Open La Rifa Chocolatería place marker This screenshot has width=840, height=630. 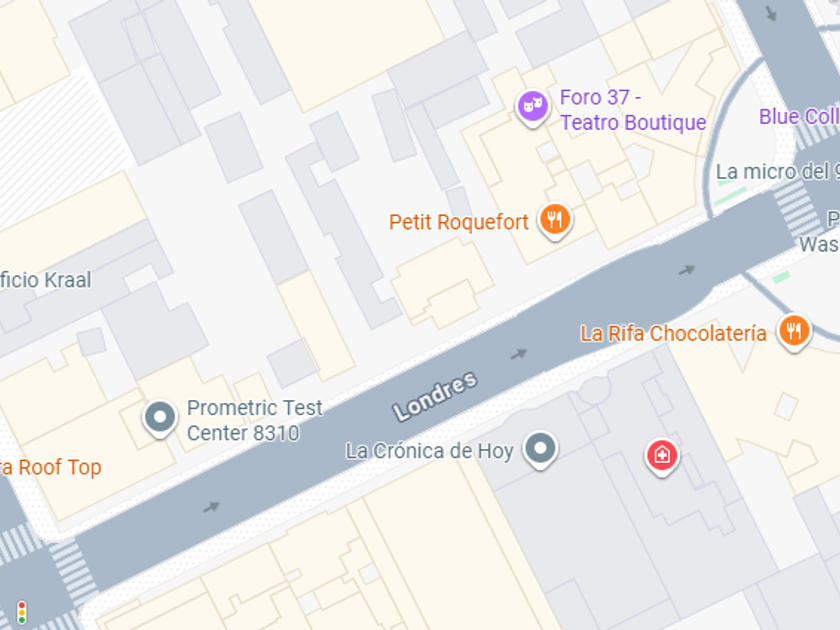(x=794, y=332)
